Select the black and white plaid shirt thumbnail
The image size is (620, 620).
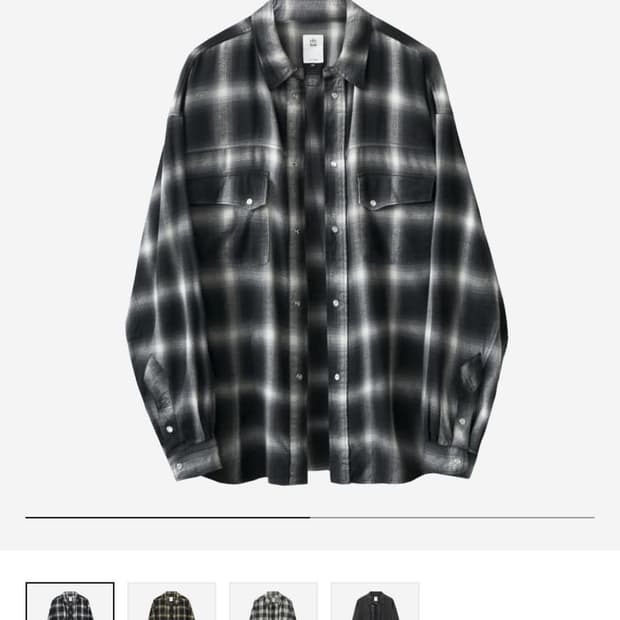click(70, 602)
